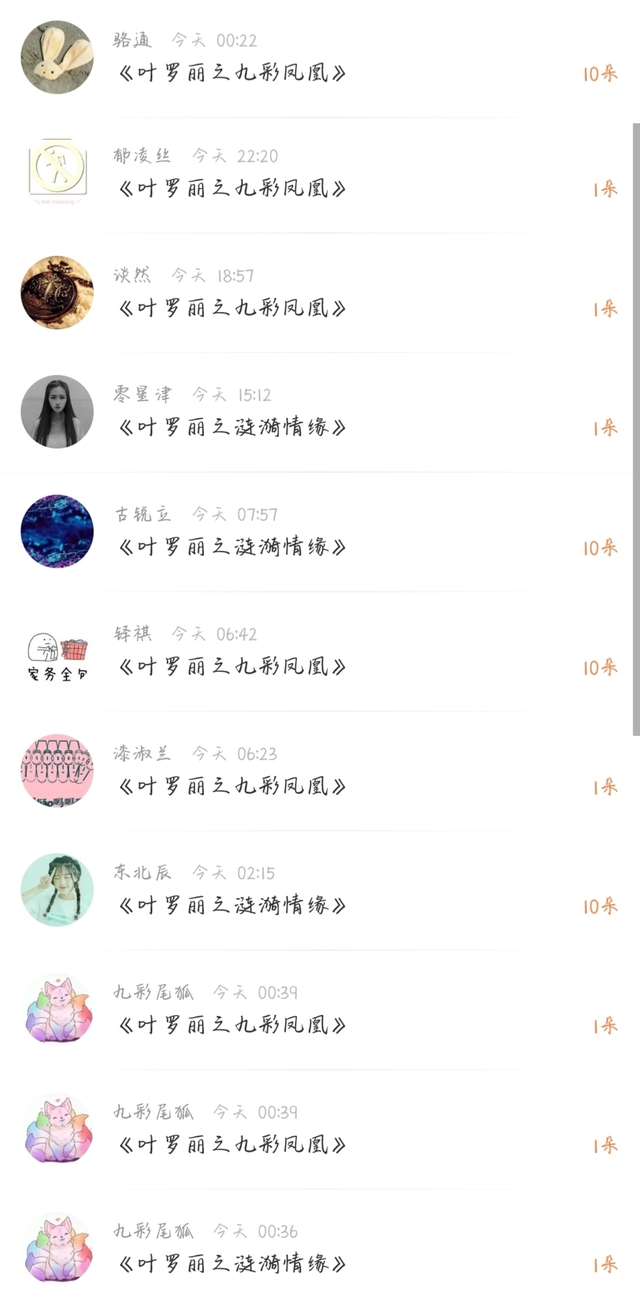This screenshot has height=1305, width=640.
Task: Open 铎祺's entry from 06:42
Action: pyautogui.click(x=320, y=651)
